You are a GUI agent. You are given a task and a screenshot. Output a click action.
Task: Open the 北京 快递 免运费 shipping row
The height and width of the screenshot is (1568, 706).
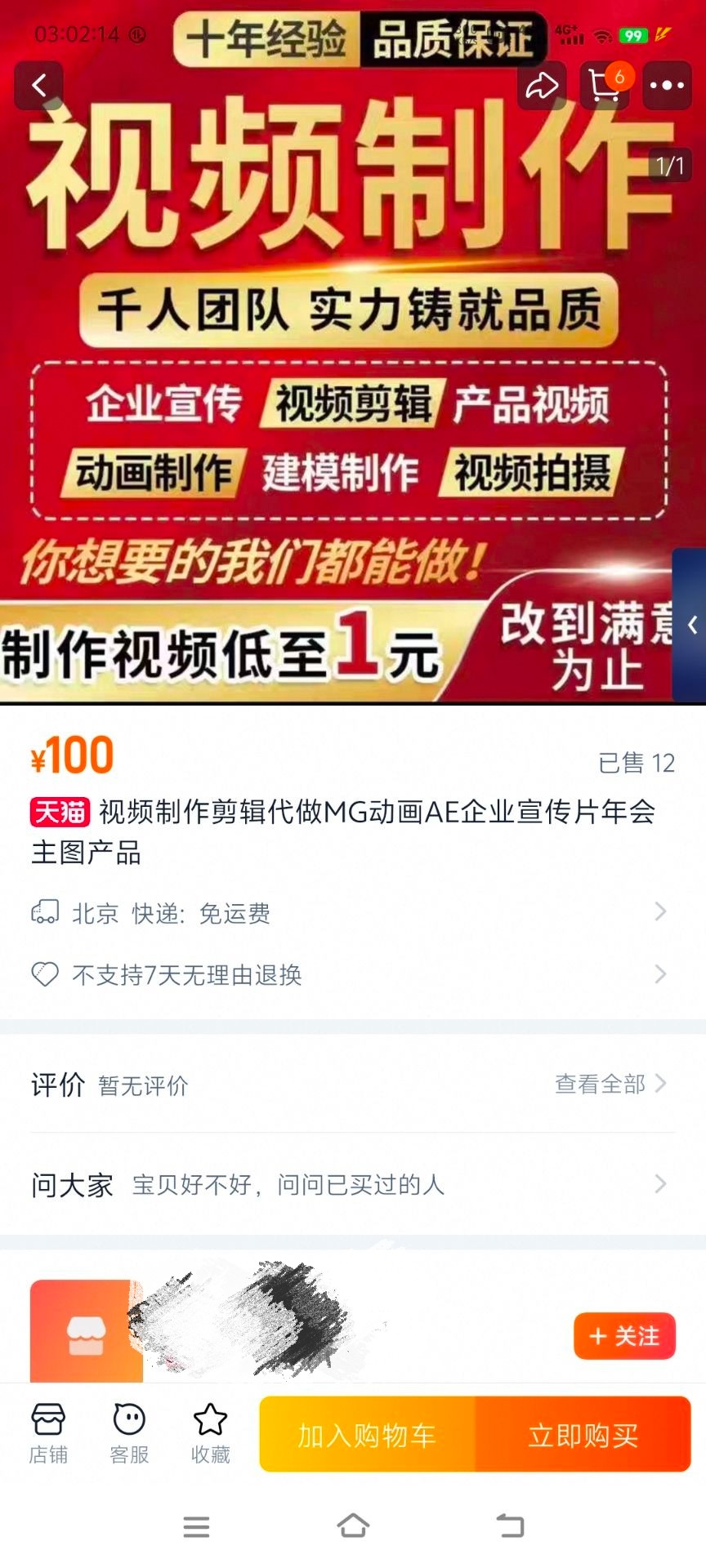coord(353,912)
